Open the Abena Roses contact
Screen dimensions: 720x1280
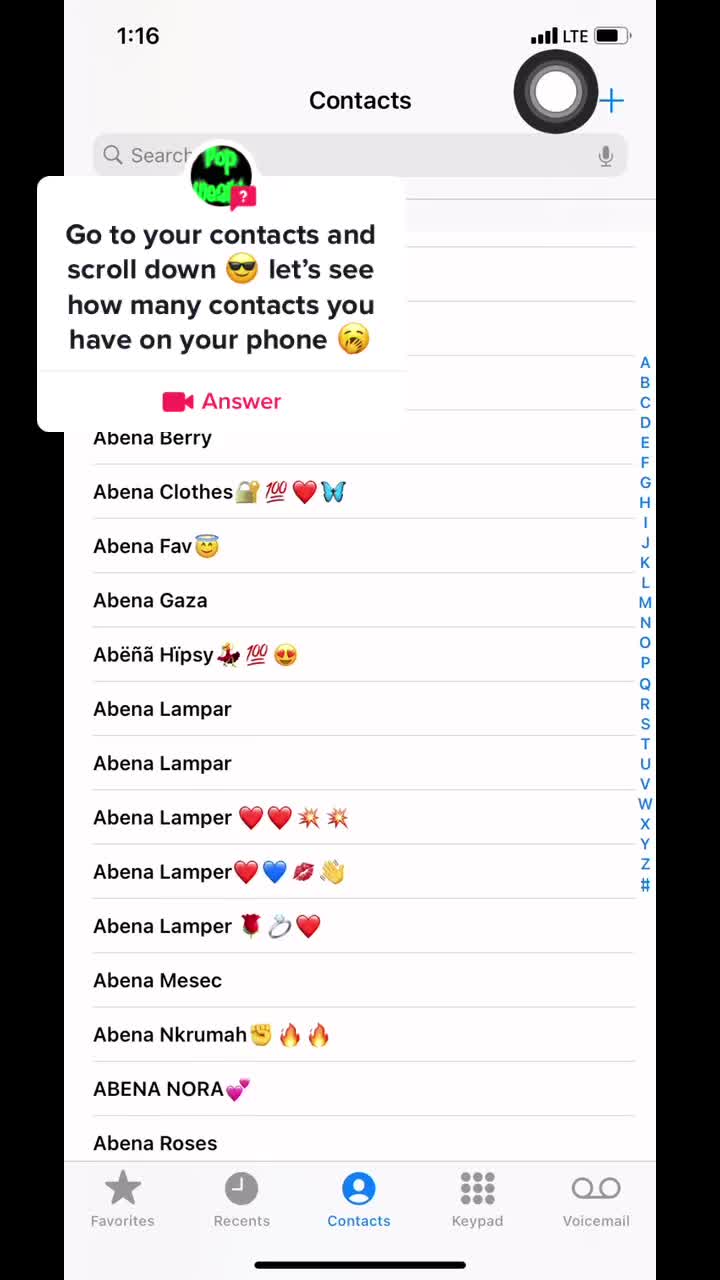point(155,1142)
